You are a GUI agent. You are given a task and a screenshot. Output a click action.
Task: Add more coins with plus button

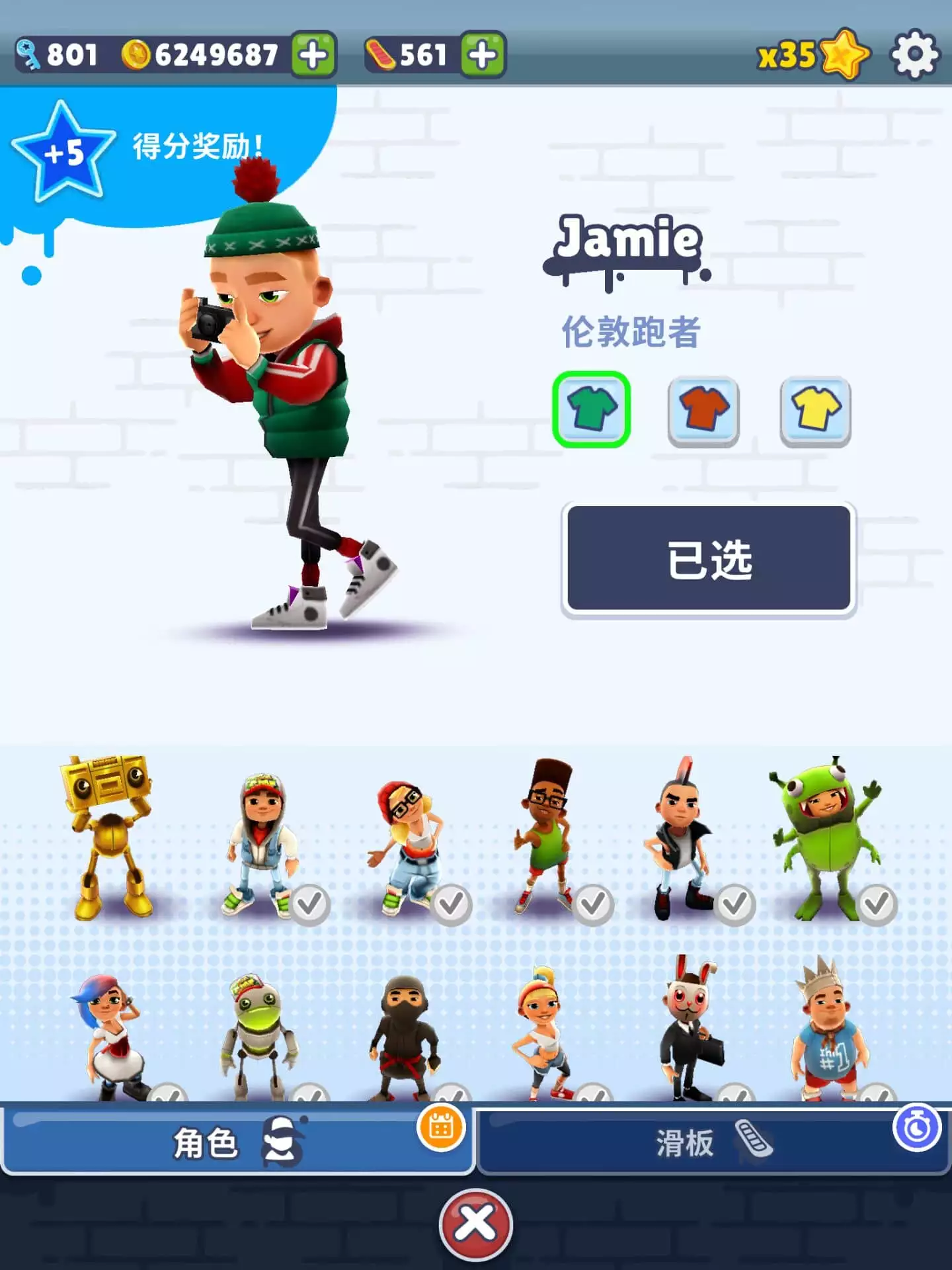tap(313, 55)
